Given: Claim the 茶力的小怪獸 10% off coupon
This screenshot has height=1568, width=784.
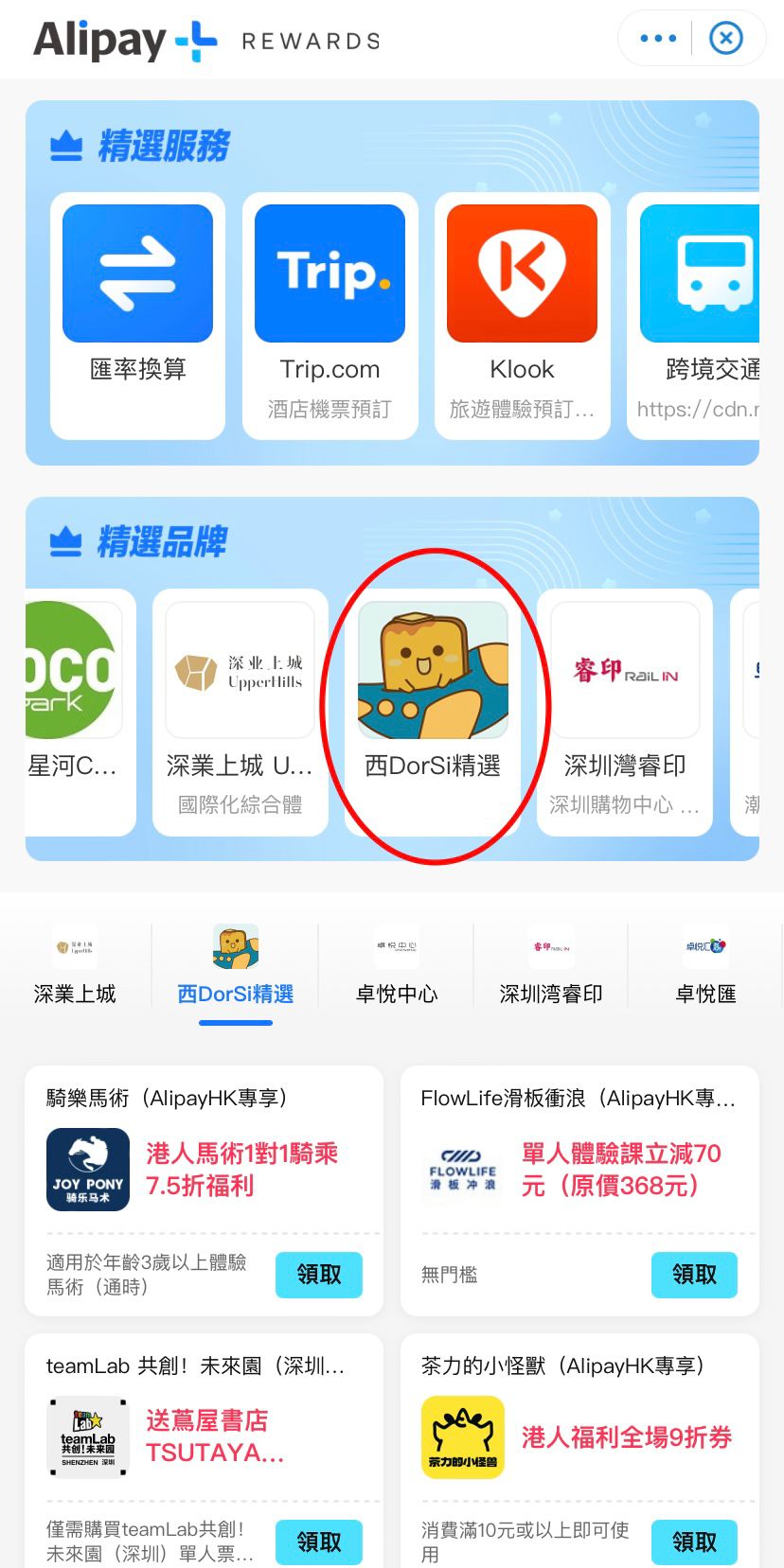Looking at the screenshot, I should click(694, 1542).
